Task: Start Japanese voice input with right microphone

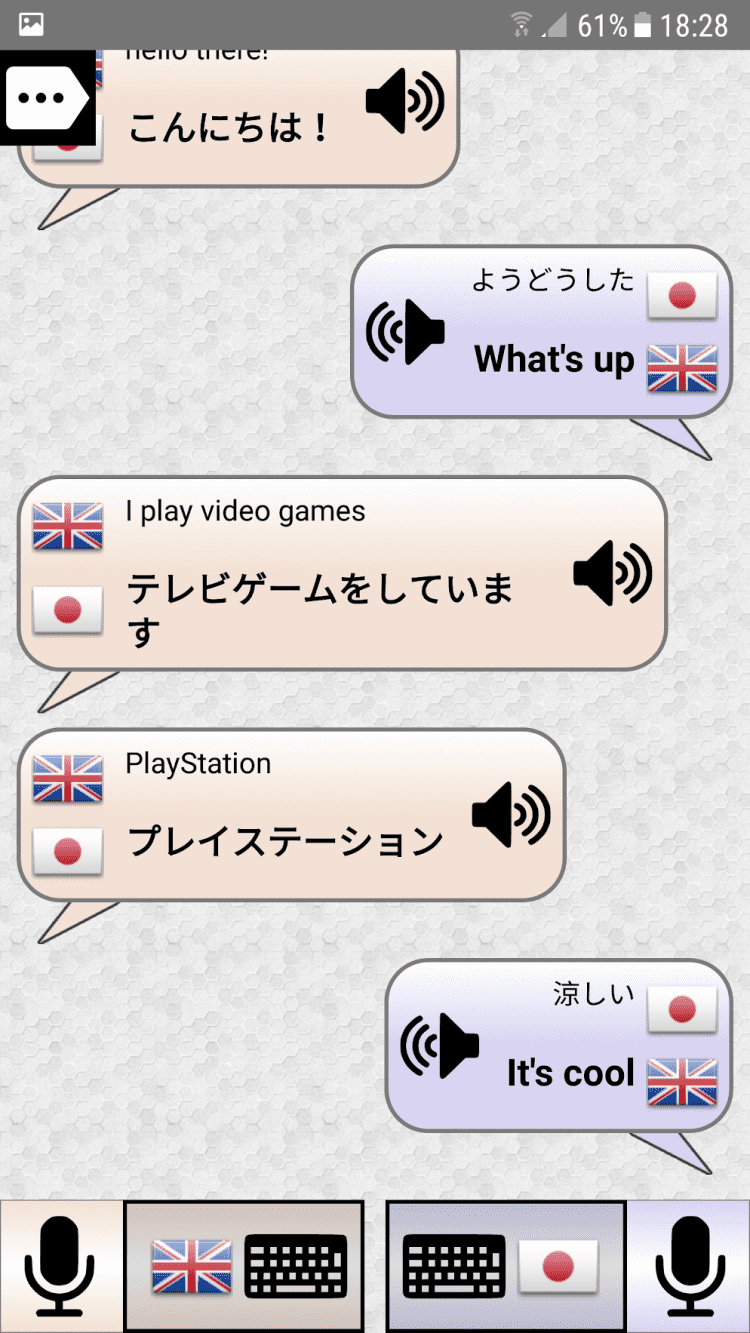Action: click(x=689, y=1266)
